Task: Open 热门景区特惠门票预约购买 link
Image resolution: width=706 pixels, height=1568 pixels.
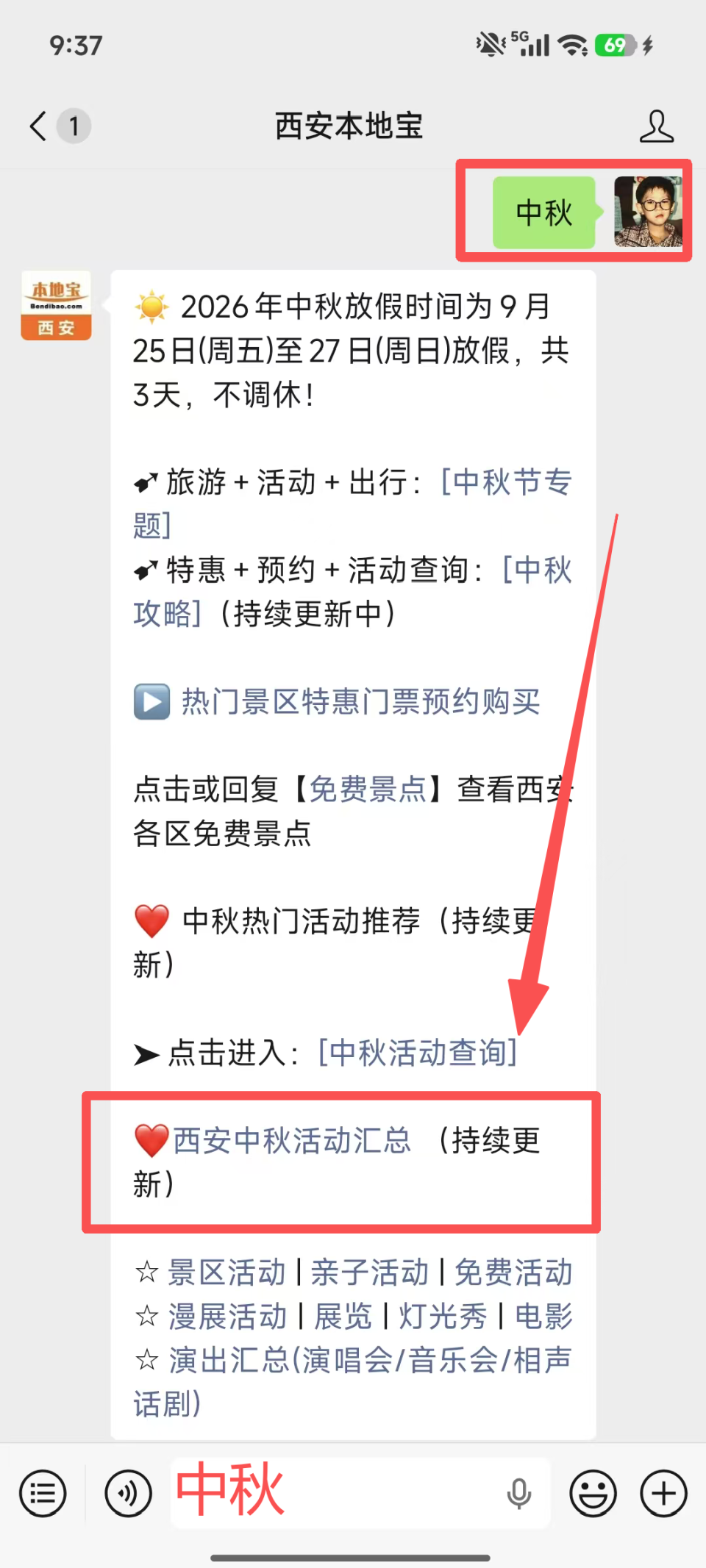Action: point(361,701)
